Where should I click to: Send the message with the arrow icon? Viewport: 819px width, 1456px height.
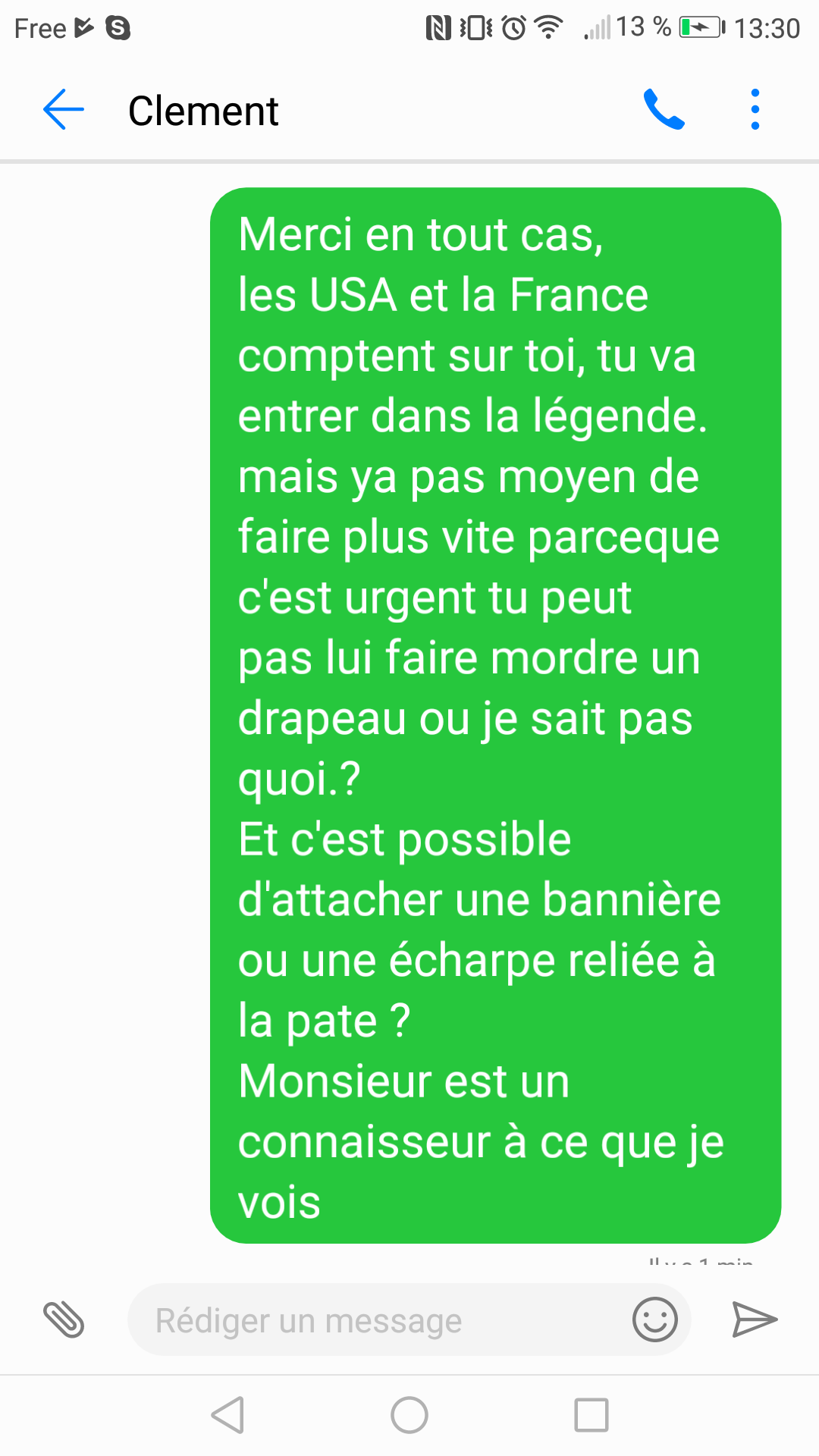pyautogui.click(x=755, y=1319)
